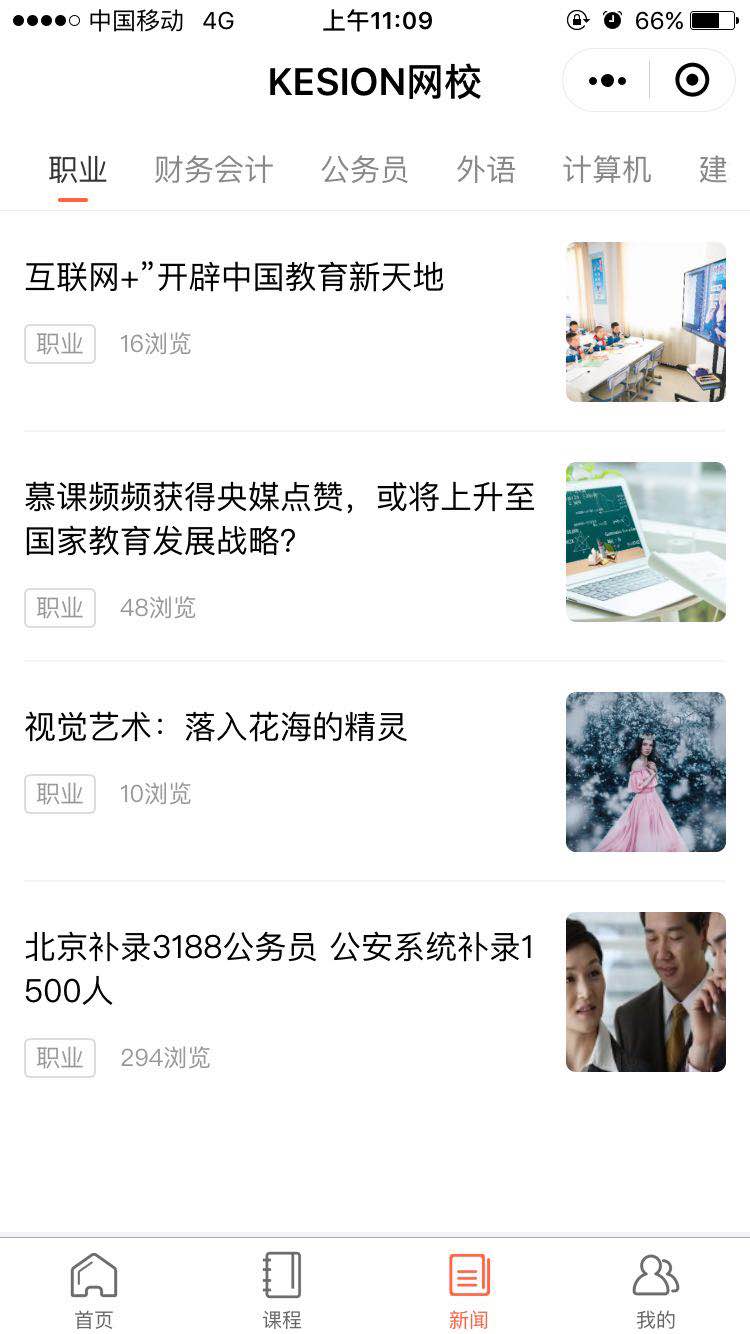Viewport: 750px width, 1334px height.
Task: Switch to the 财务会计 category tab
Action: 212,170
